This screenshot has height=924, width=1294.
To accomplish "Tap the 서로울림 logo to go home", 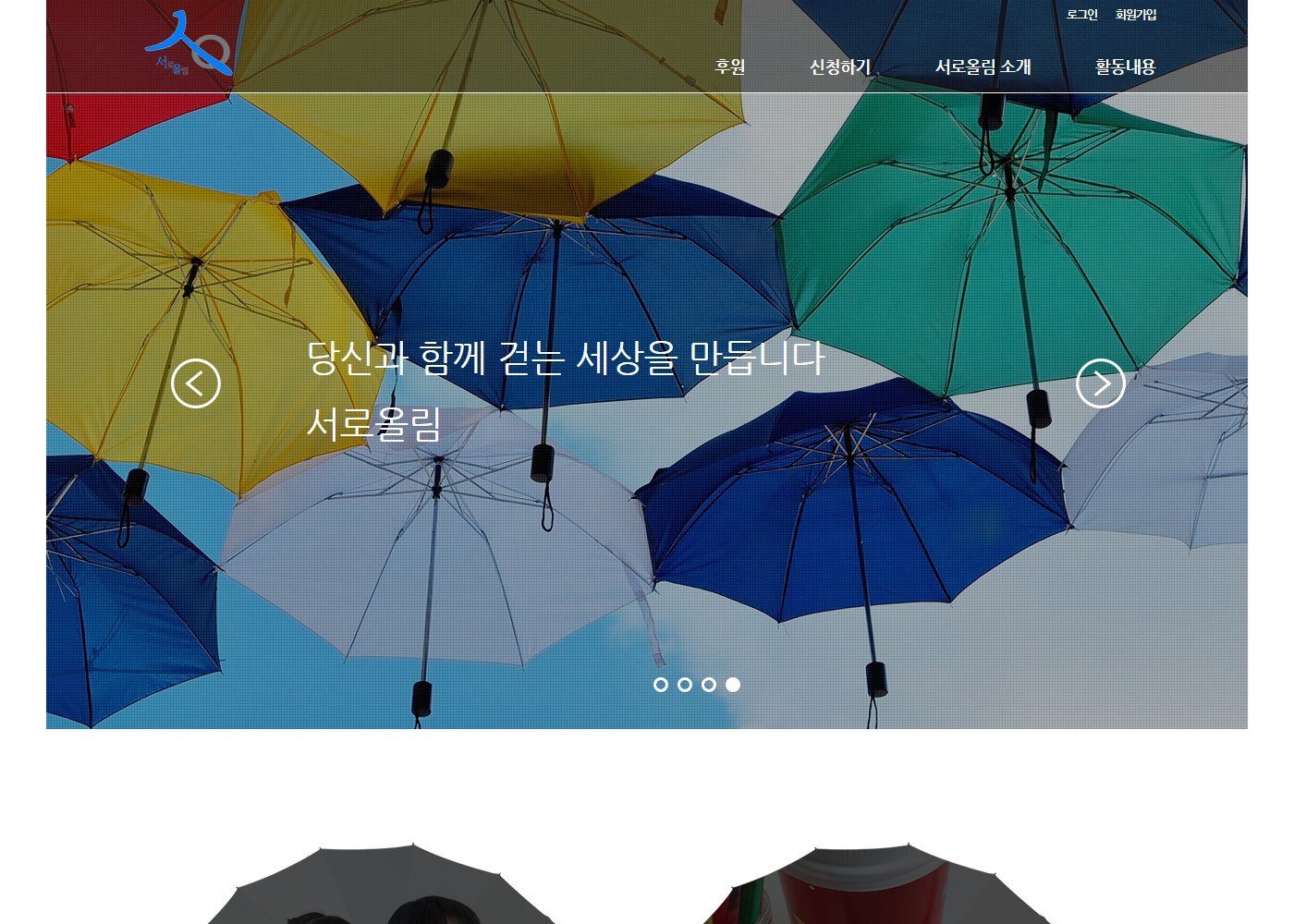I will point(188,44).
